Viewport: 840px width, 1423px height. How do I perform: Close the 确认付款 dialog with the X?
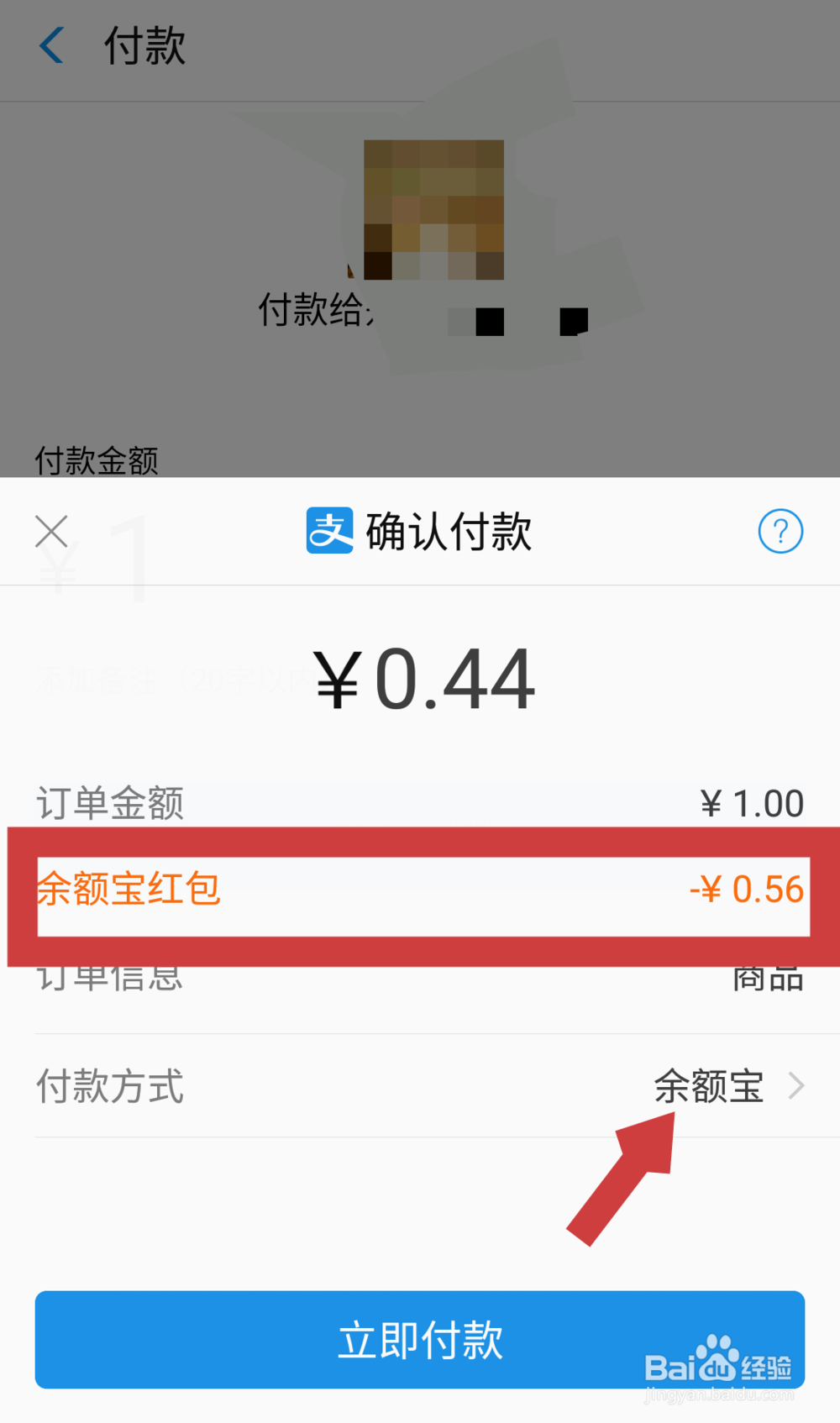point(50,531)
